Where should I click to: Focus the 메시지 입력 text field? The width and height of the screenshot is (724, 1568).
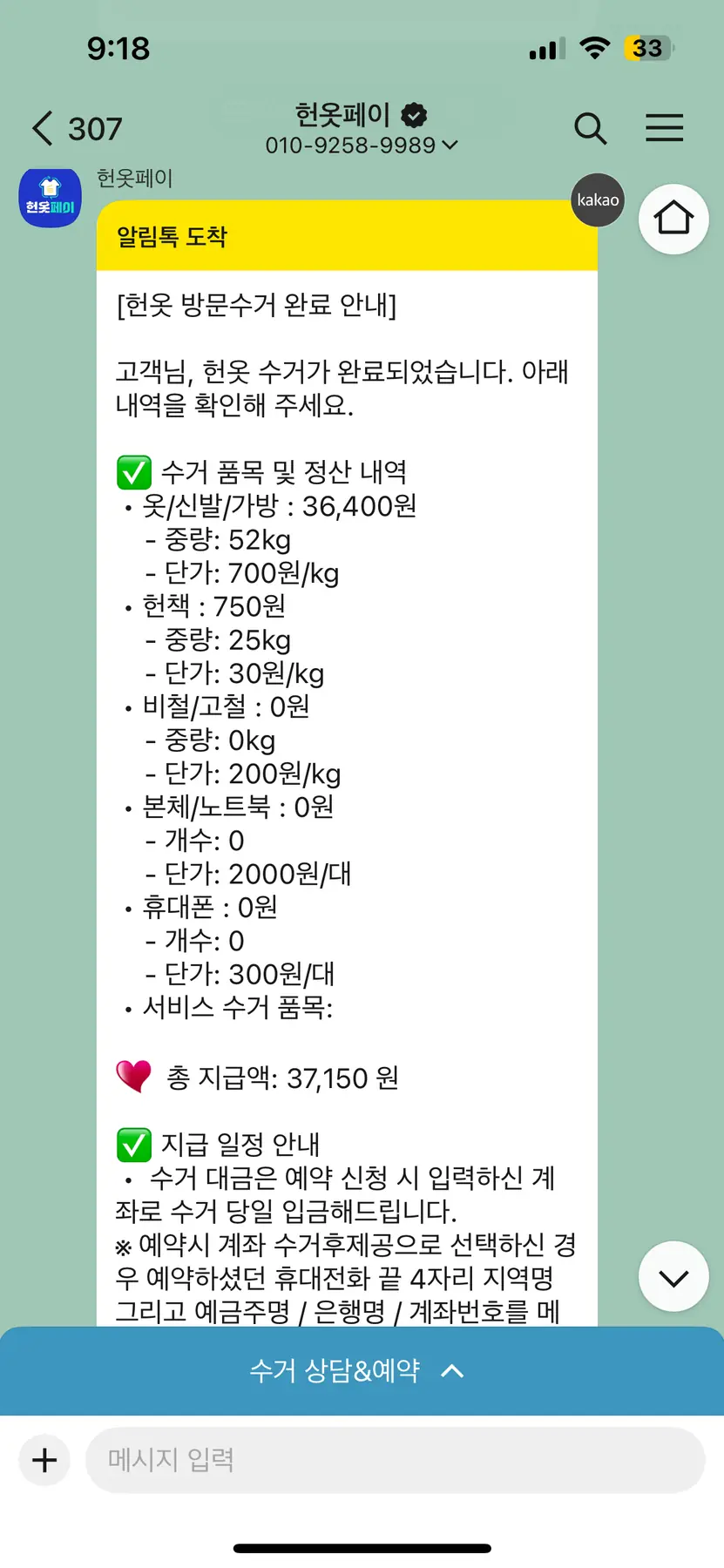[395, 1460]
